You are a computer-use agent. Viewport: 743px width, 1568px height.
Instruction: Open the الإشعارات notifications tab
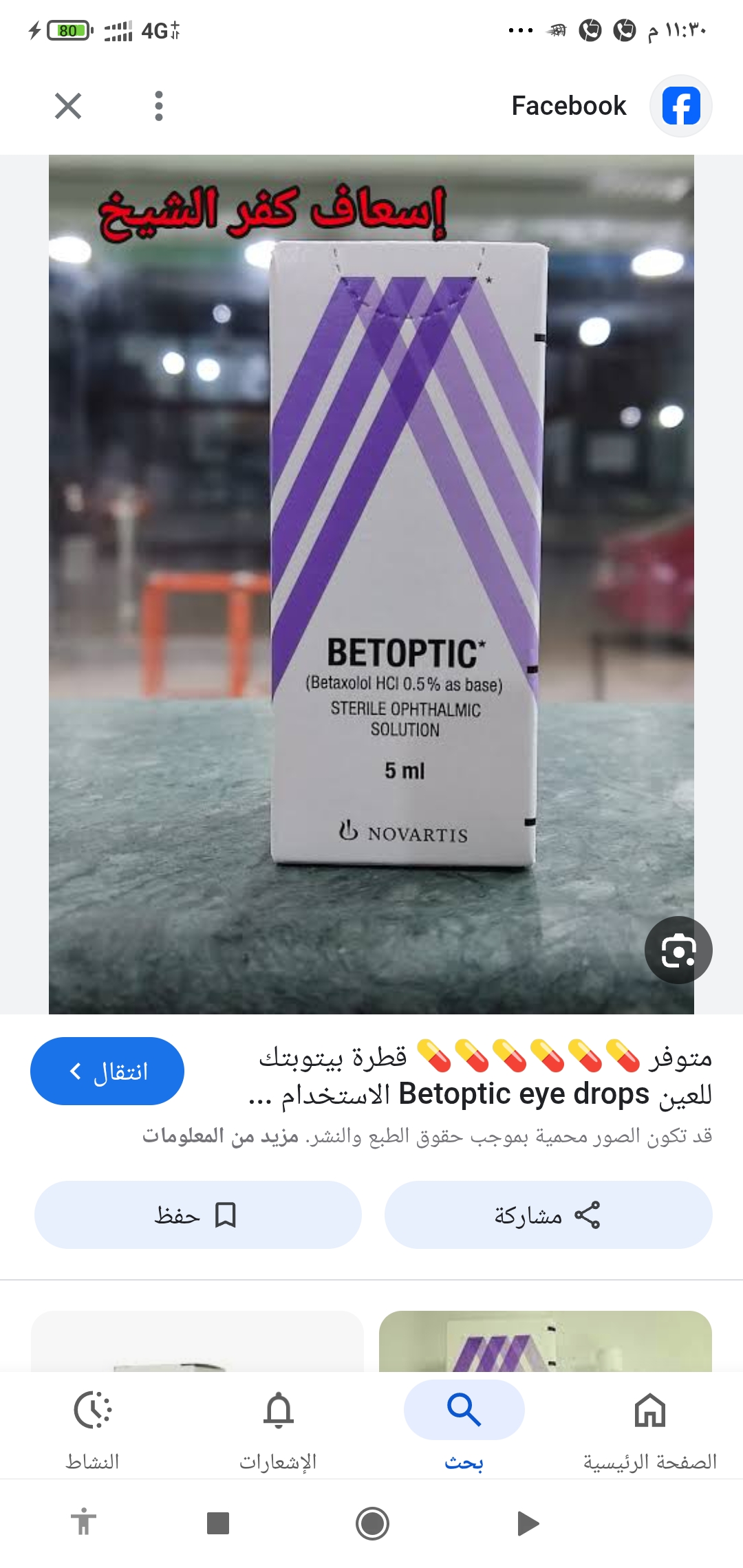pyautogui.click(x=278, y=1426)
